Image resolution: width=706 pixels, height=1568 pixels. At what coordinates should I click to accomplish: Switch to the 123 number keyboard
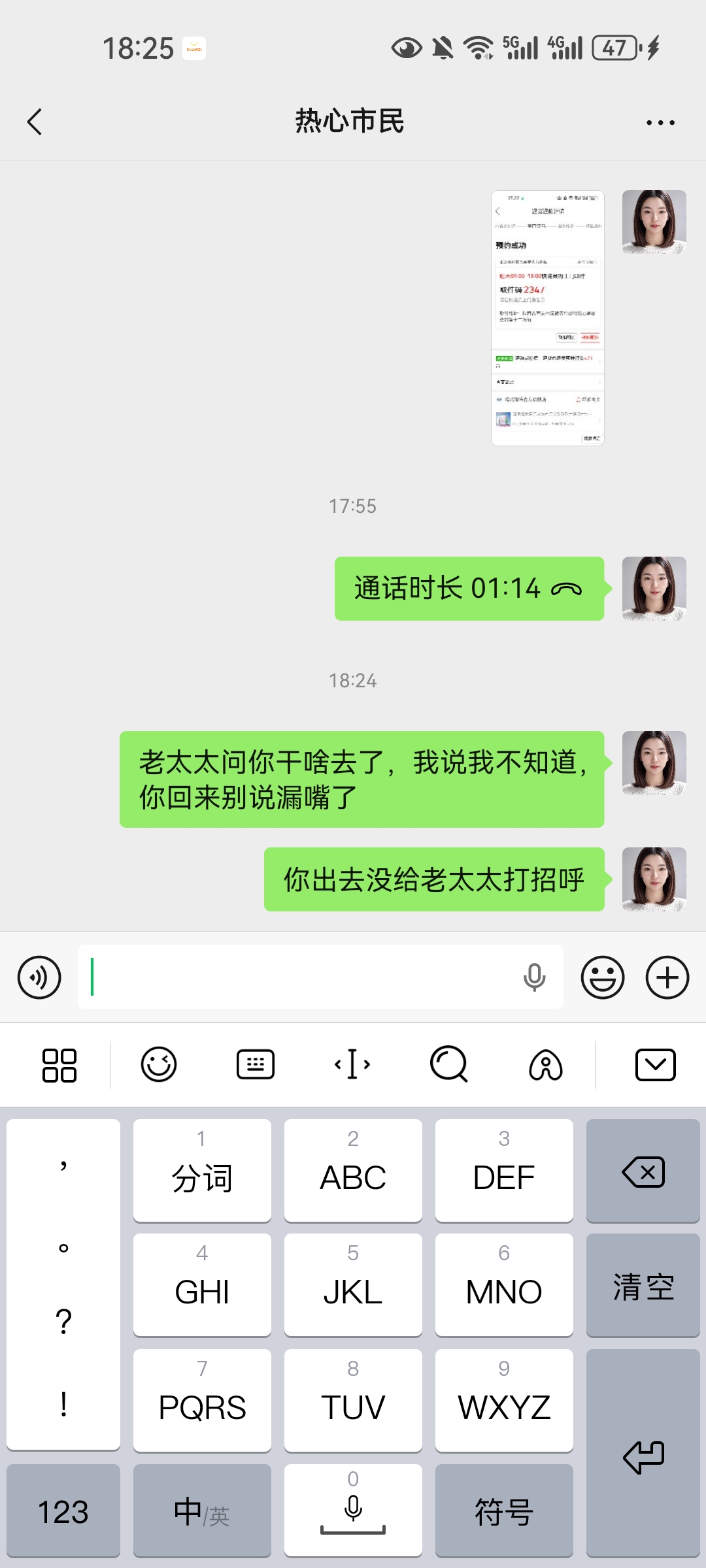63,1511
